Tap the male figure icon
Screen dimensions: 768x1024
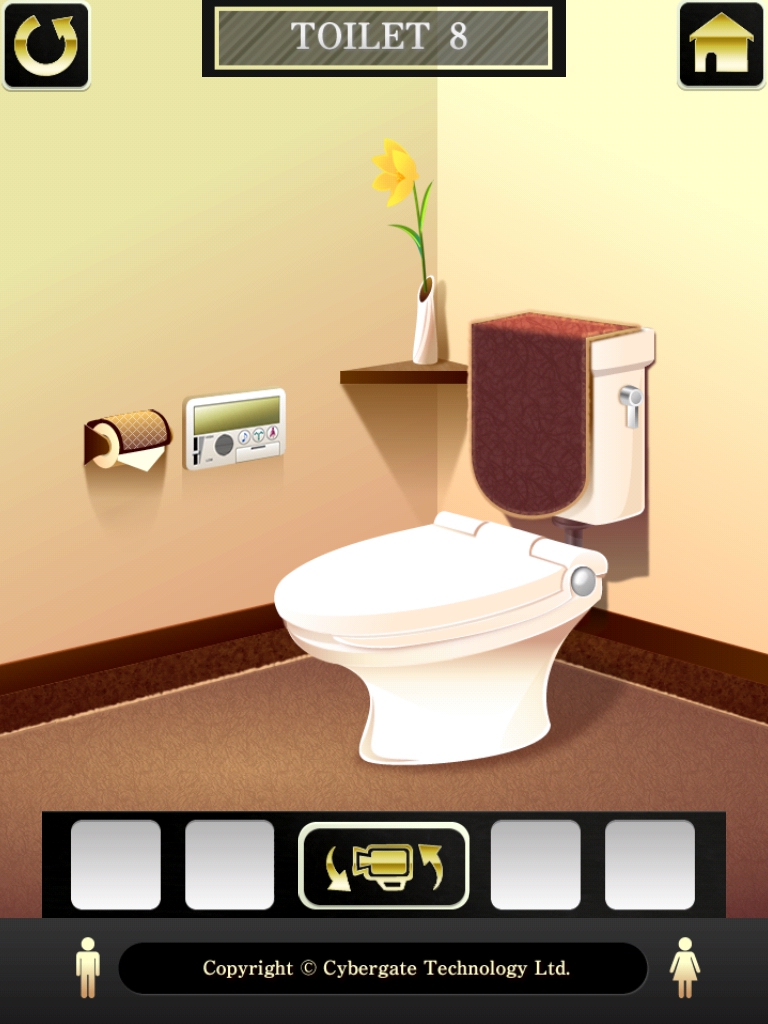[88, 967]
